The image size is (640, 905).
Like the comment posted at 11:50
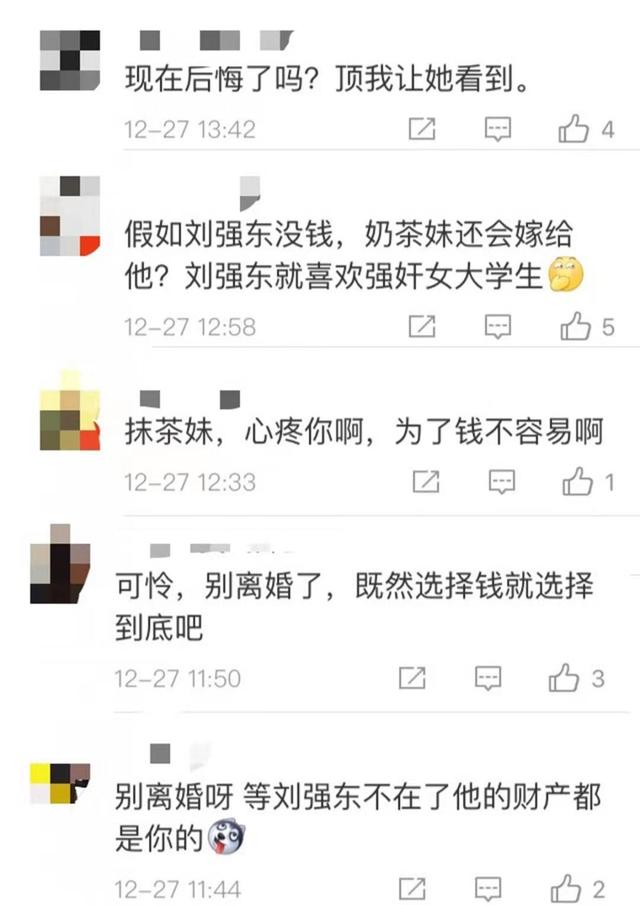565,678
